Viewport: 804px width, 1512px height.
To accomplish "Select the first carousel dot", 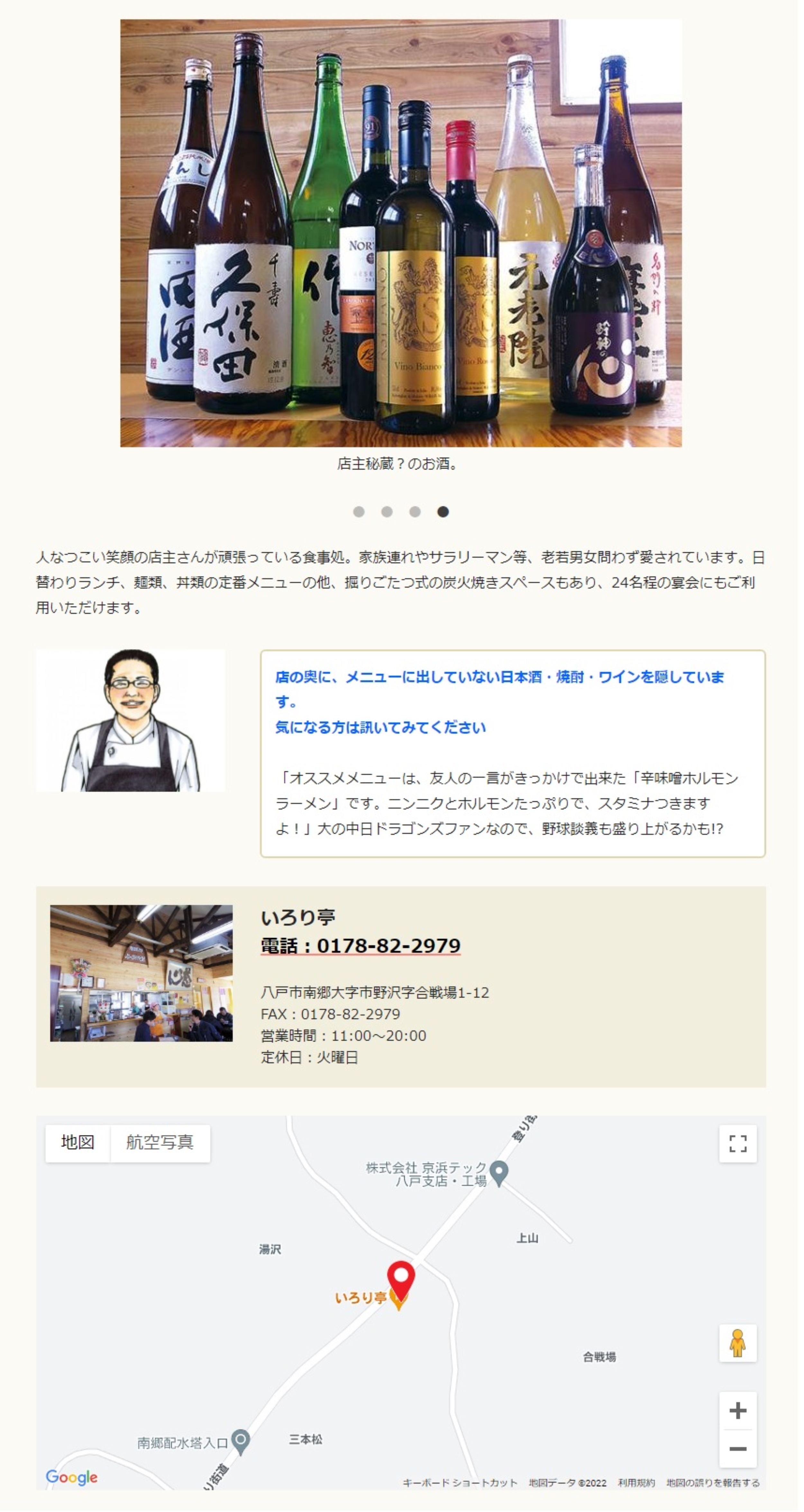I will pos(359,512).
